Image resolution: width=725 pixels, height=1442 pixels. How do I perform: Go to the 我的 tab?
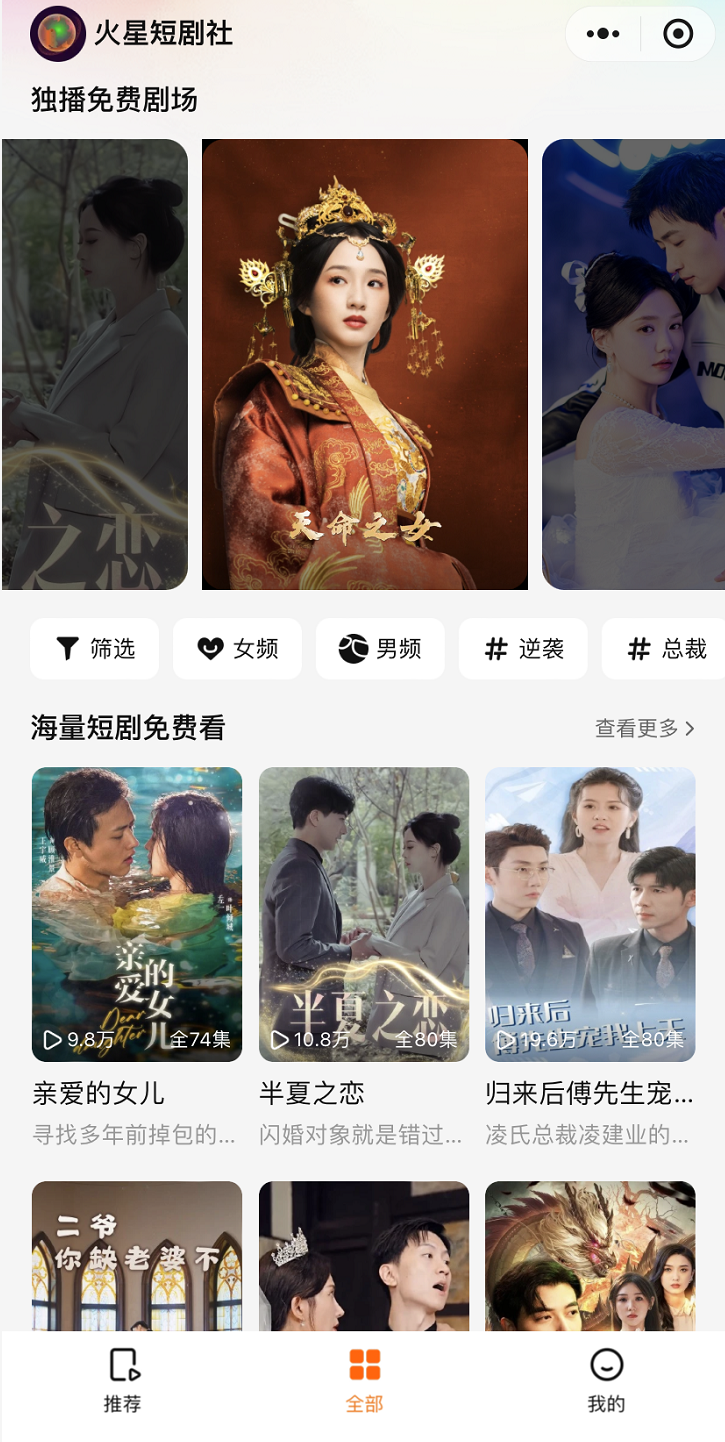(x=606, y=1380)
